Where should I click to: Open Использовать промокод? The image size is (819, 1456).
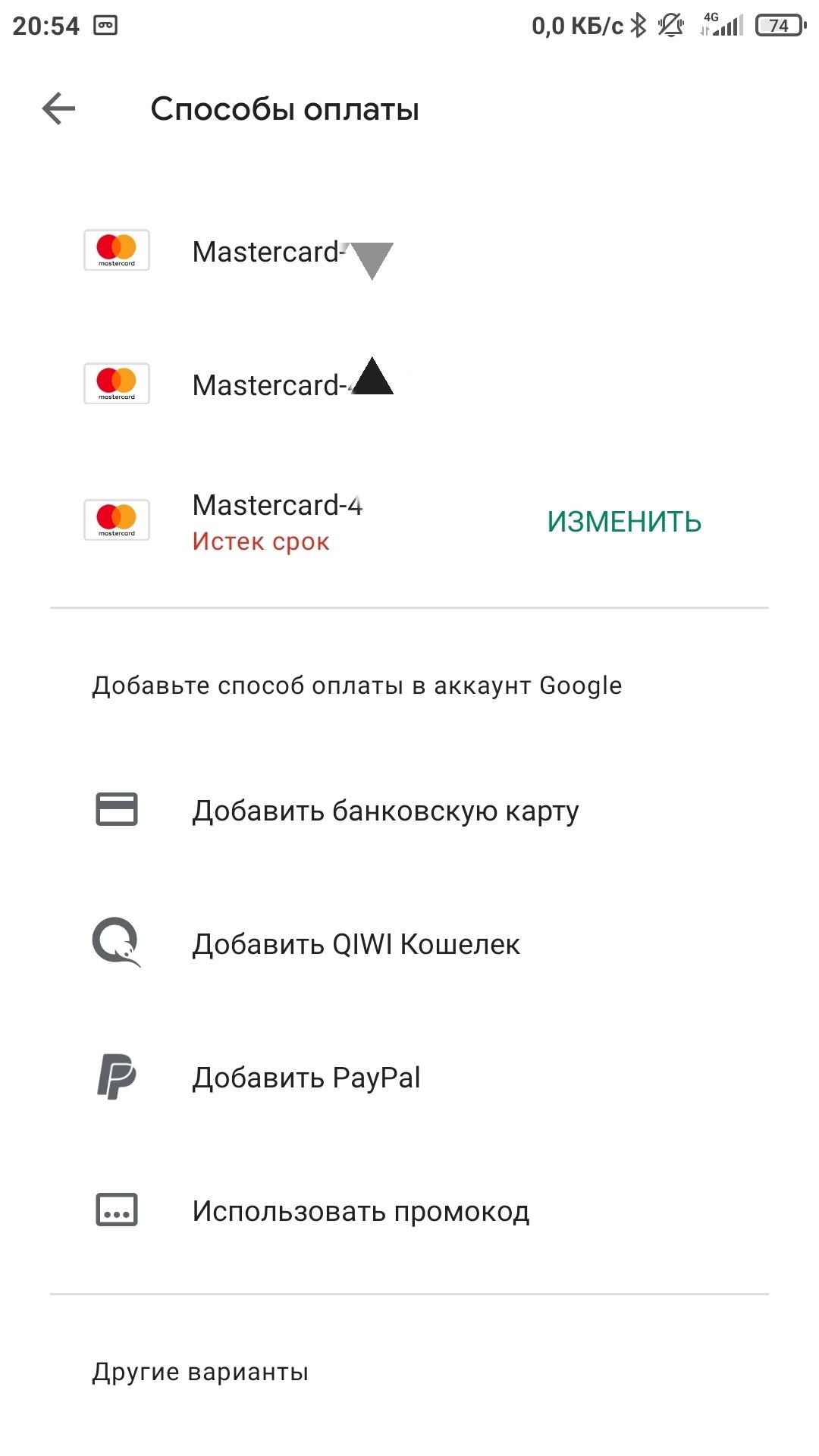(360, 1211)
